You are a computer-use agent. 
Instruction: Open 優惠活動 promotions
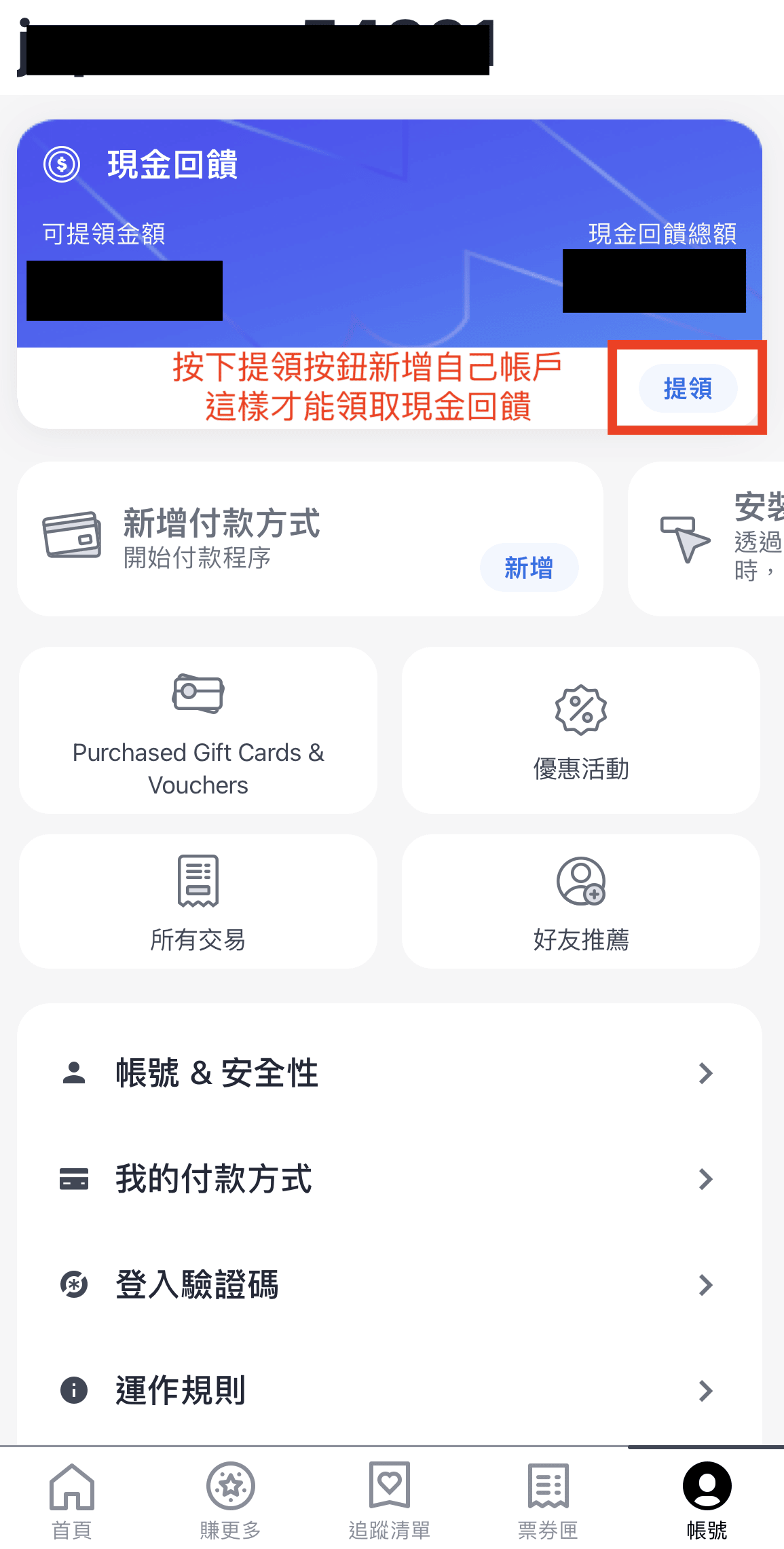pos(580,730)
